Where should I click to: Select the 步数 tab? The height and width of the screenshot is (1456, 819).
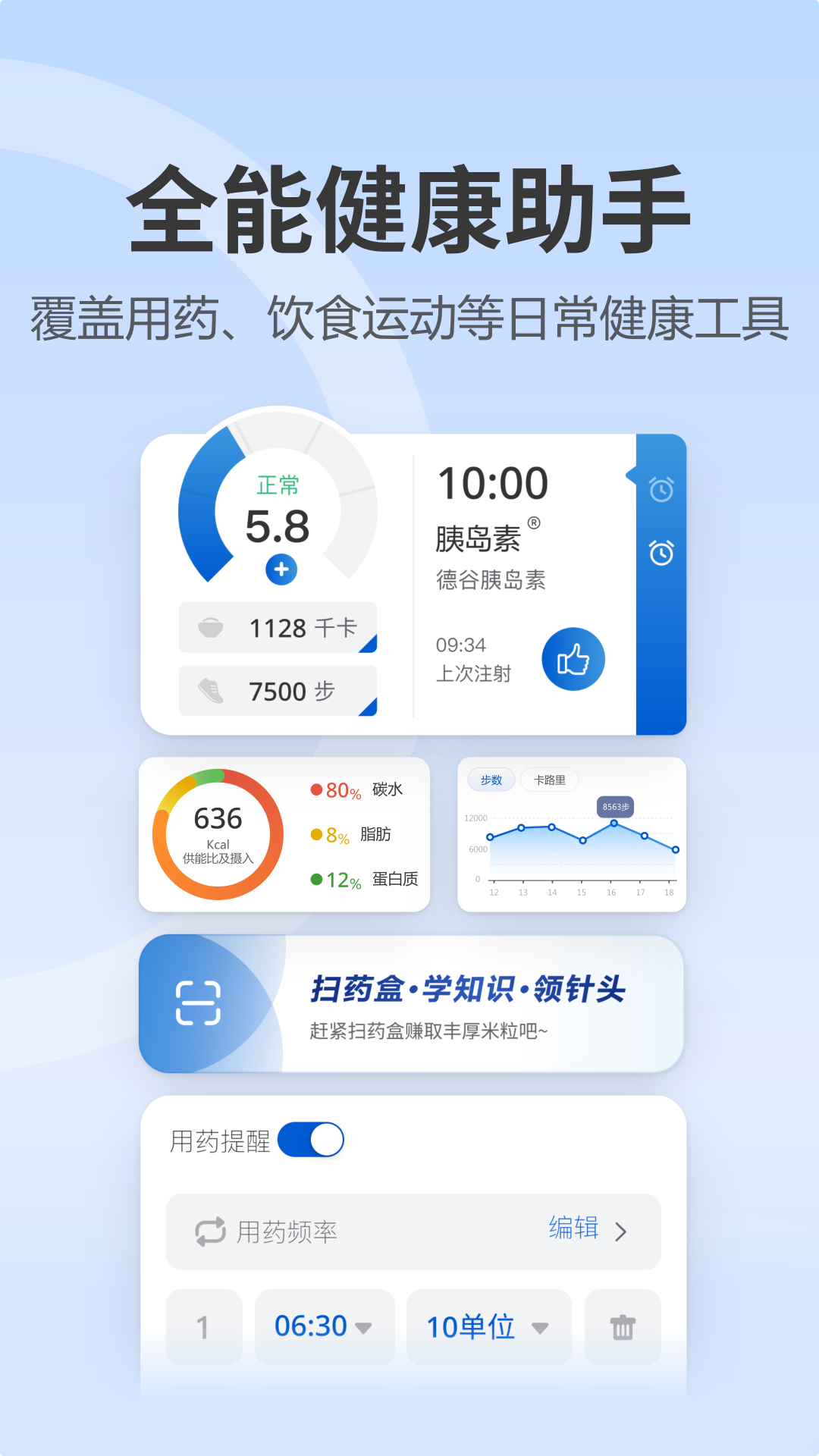click(x=491, y=780)
